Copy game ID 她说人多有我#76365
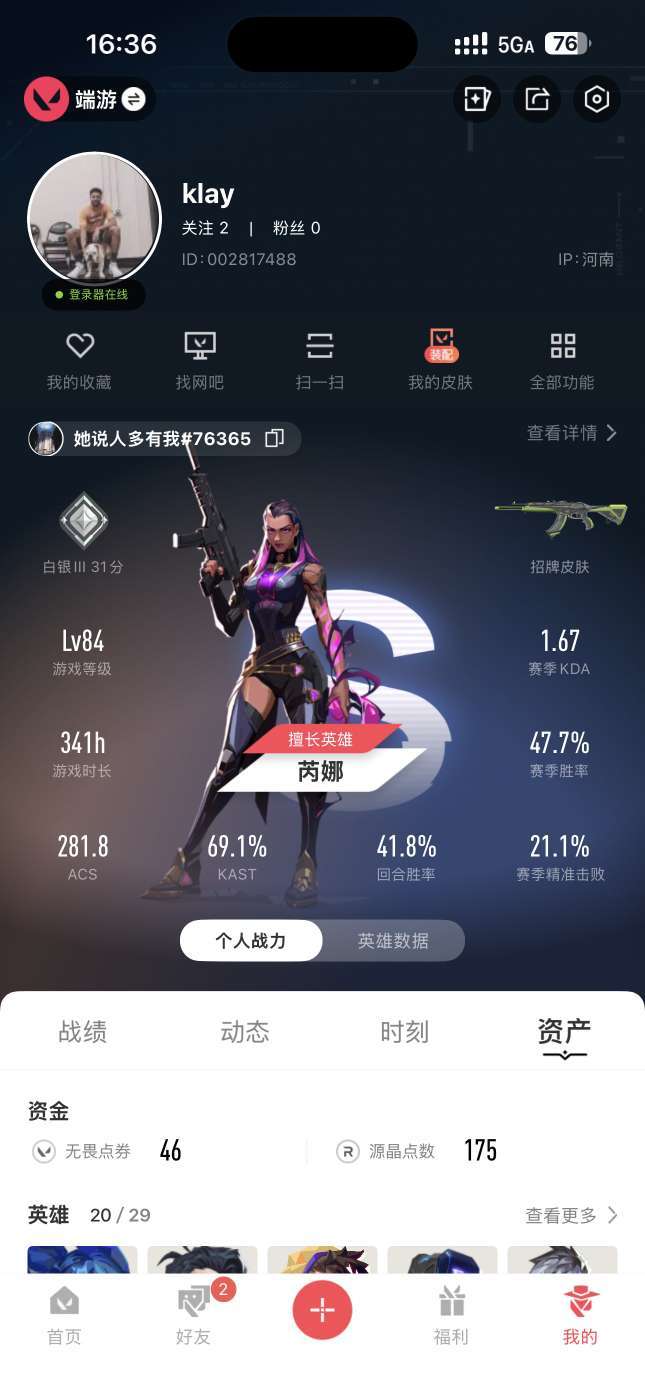The height and width of the screenshot is (1398, 645). click(x=274, y=439)
